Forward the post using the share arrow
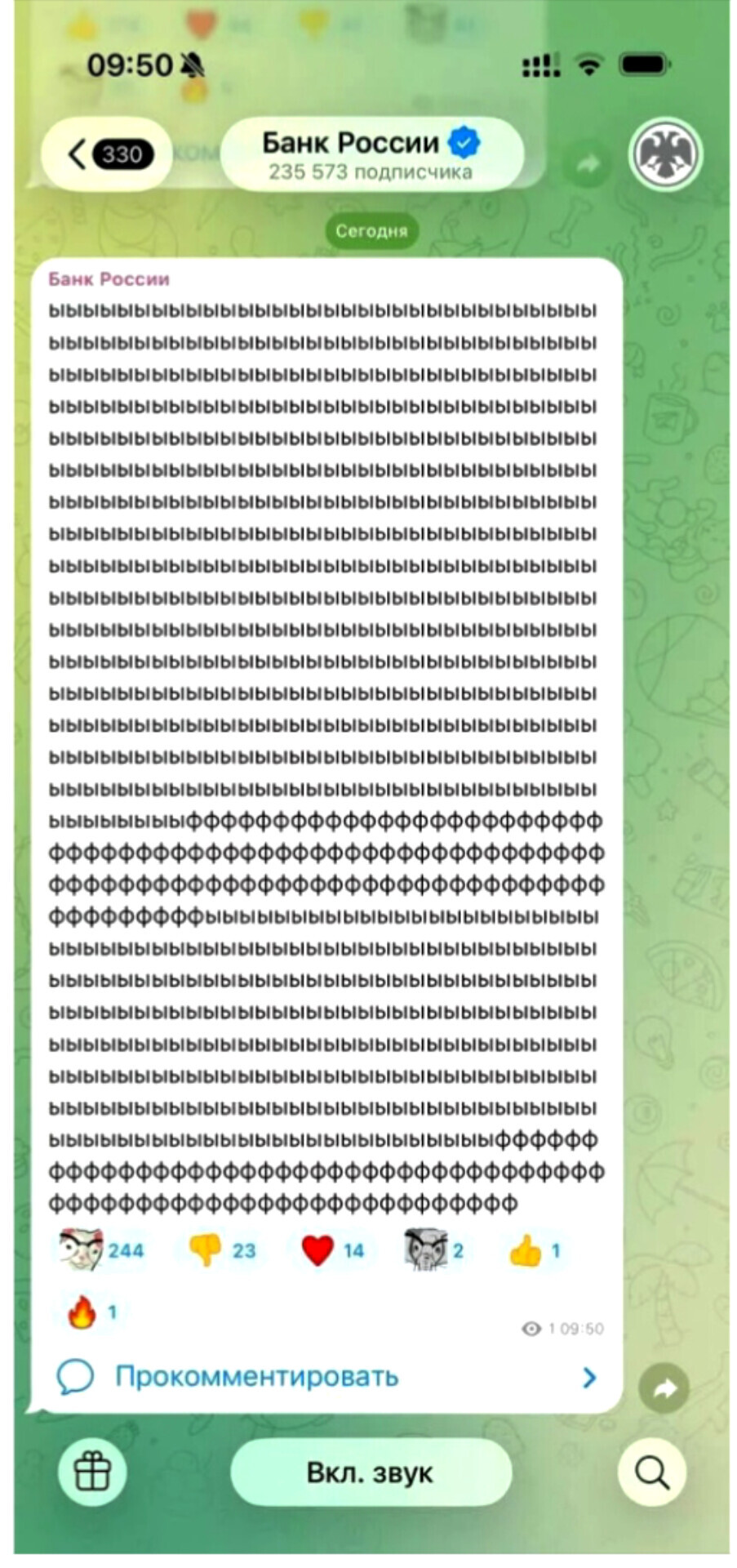The height and width of the screenshot is (1568, 737). coord(664,1388)
